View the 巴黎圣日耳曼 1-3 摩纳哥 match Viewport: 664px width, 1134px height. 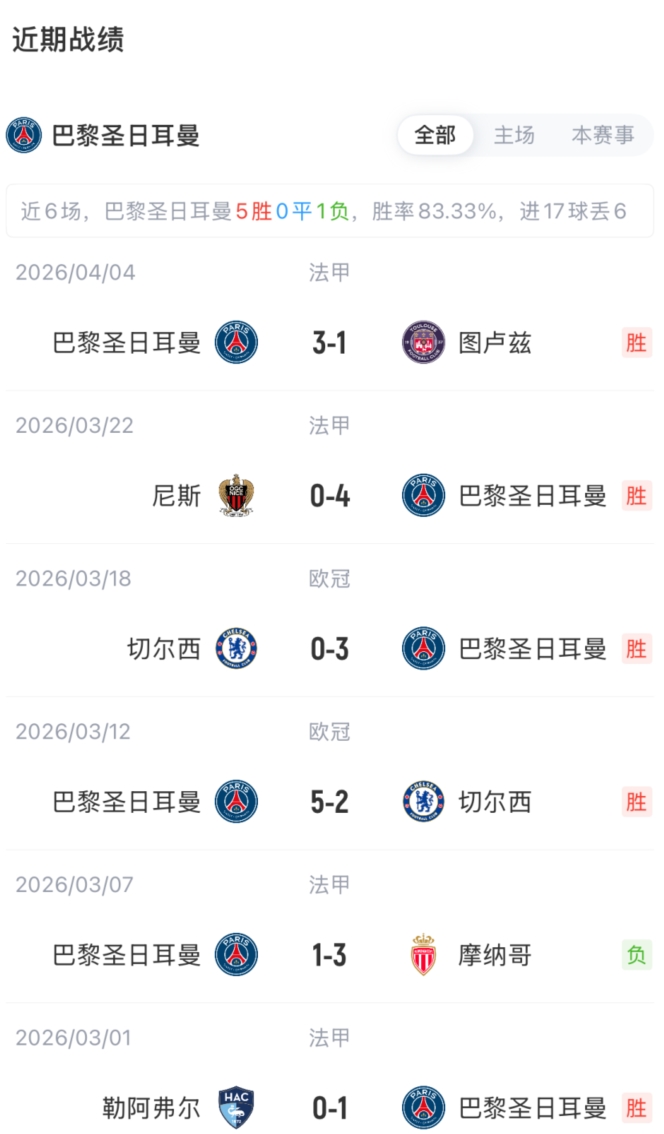point(329,955)
